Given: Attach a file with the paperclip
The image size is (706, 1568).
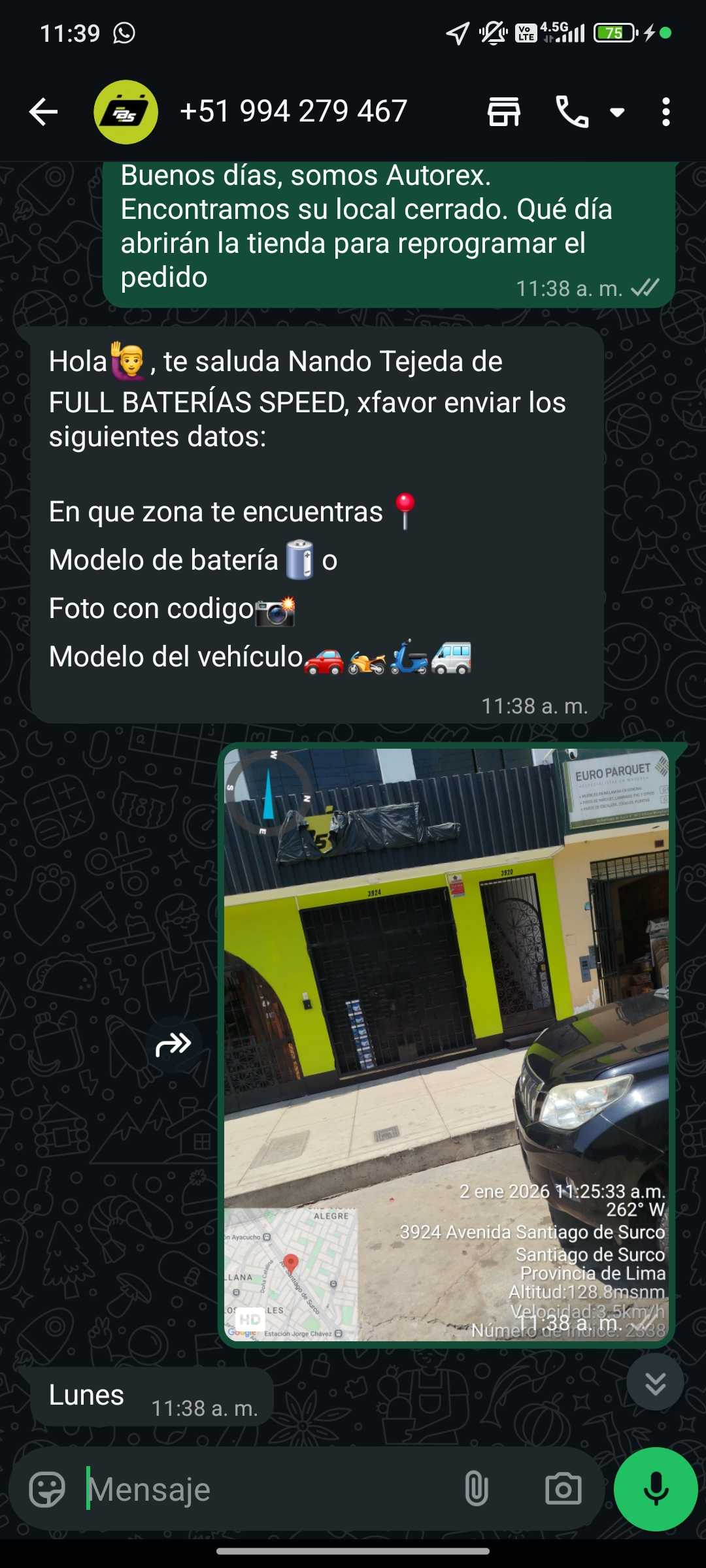Looking at the screenshot, I should (477, 1490).
